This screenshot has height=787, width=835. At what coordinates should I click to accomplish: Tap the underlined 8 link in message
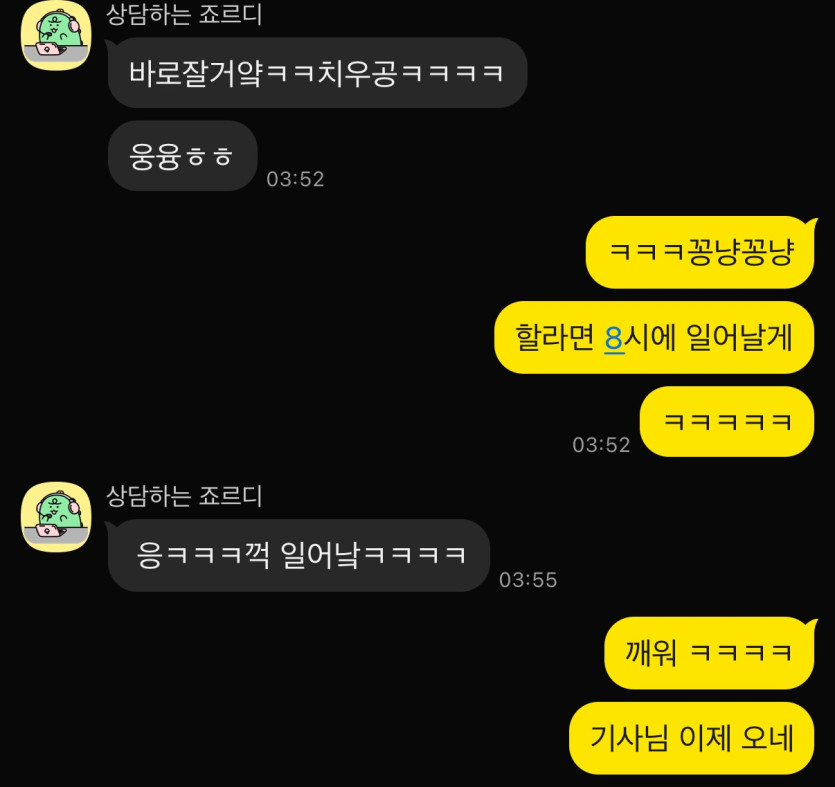click(613, 338)
